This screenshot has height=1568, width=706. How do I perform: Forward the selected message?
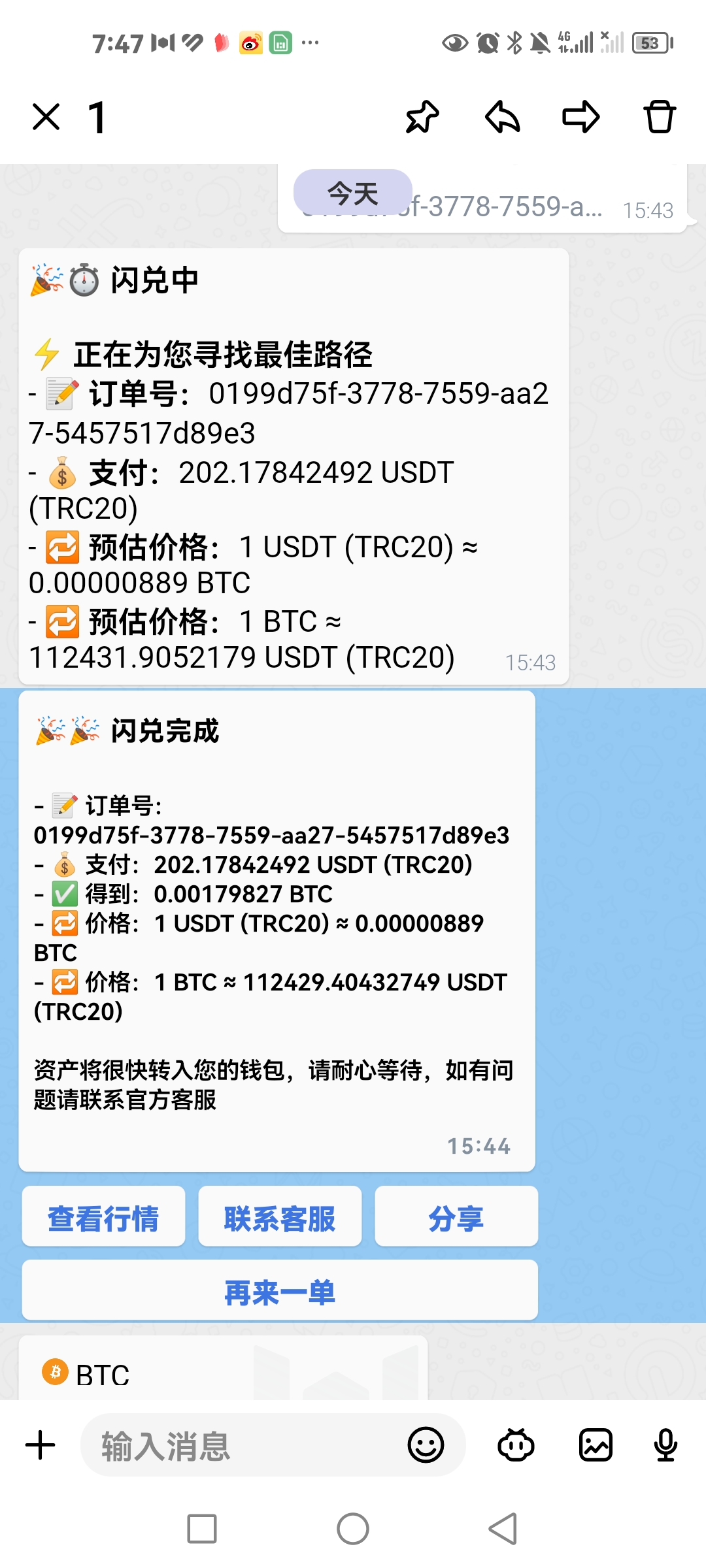(580, 118)
